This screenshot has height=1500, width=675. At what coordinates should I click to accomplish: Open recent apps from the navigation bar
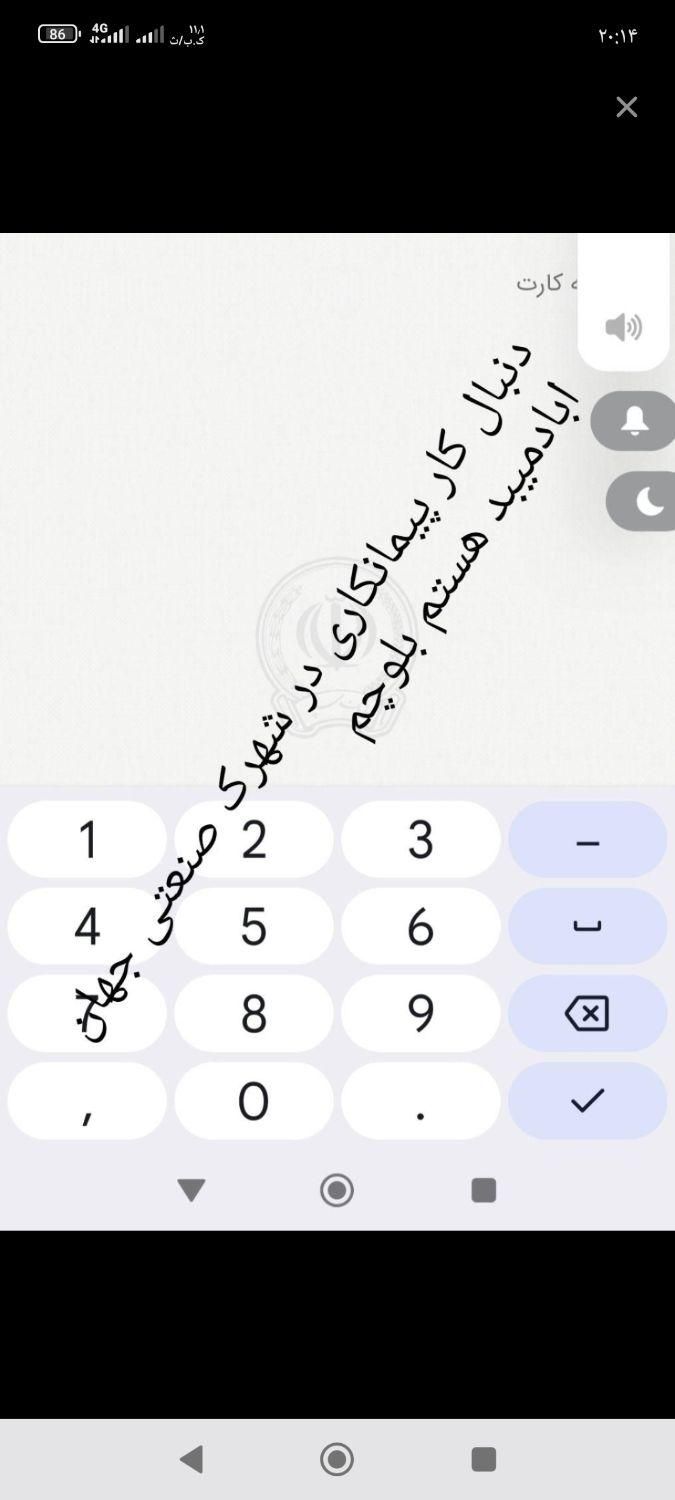coord(483,1459)
